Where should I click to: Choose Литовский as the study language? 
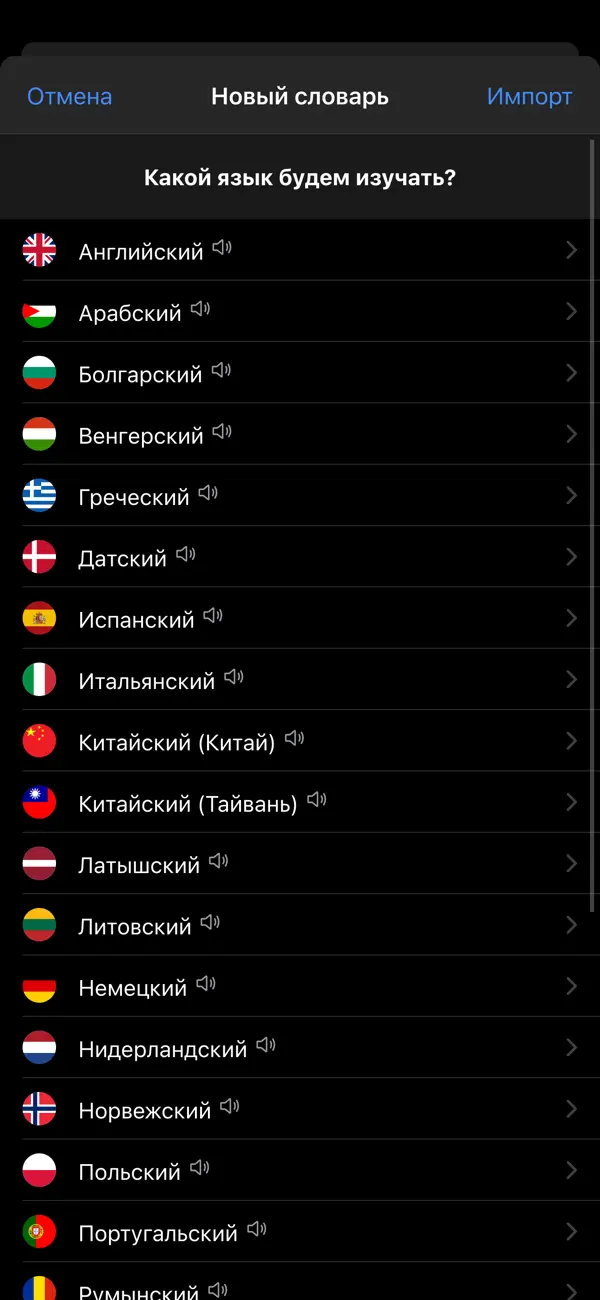300,925
